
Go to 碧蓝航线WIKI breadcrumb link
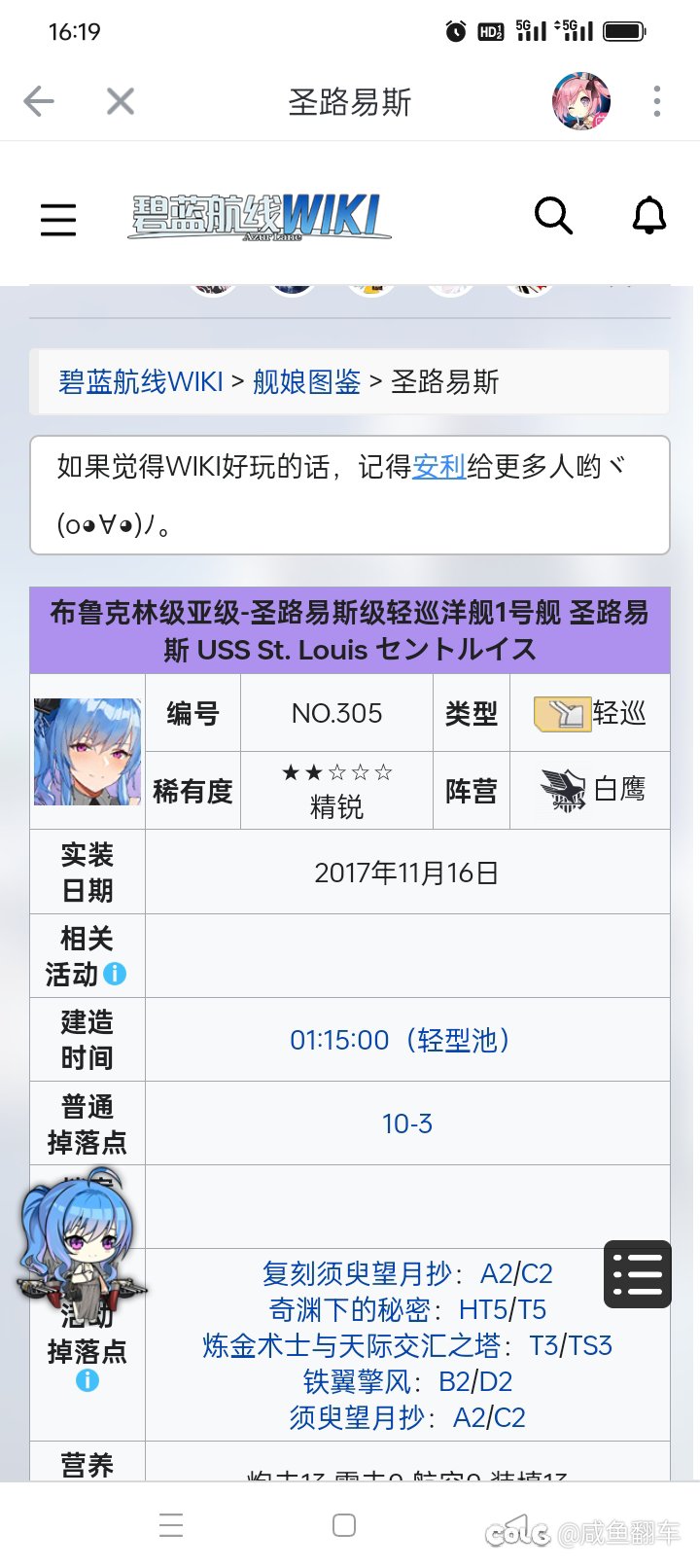141,381
